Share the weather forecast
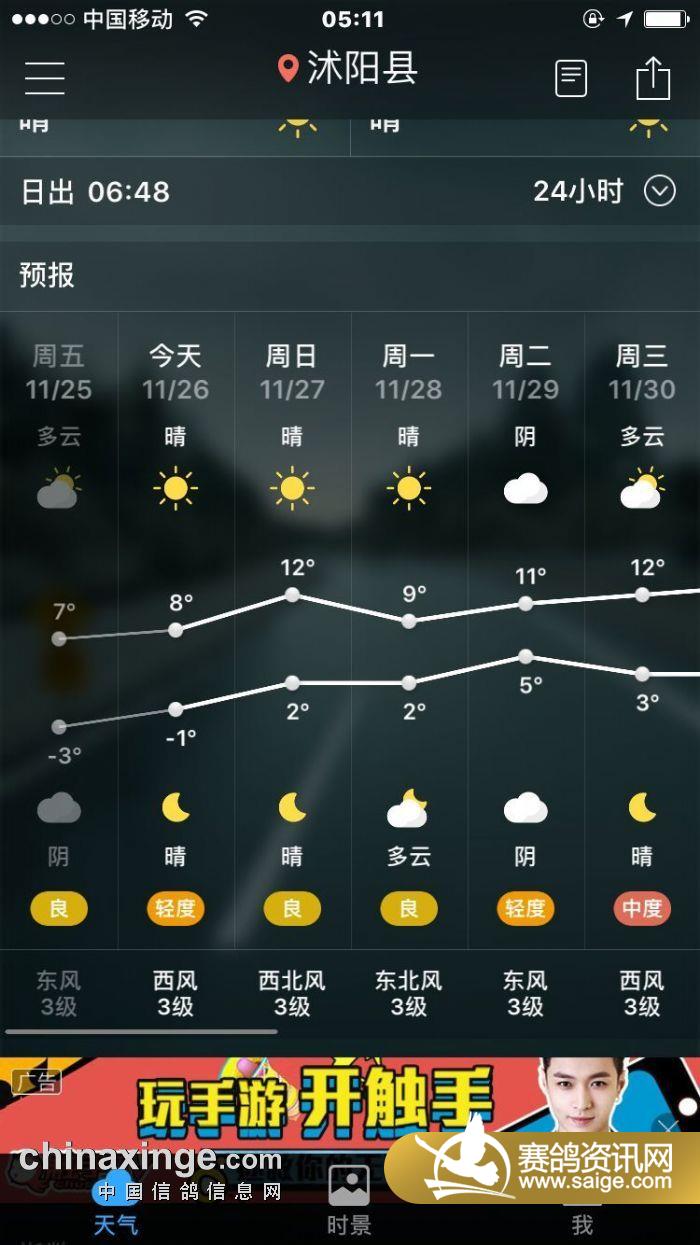Screen dimensions: 700x1245 (x=652, y=78)
